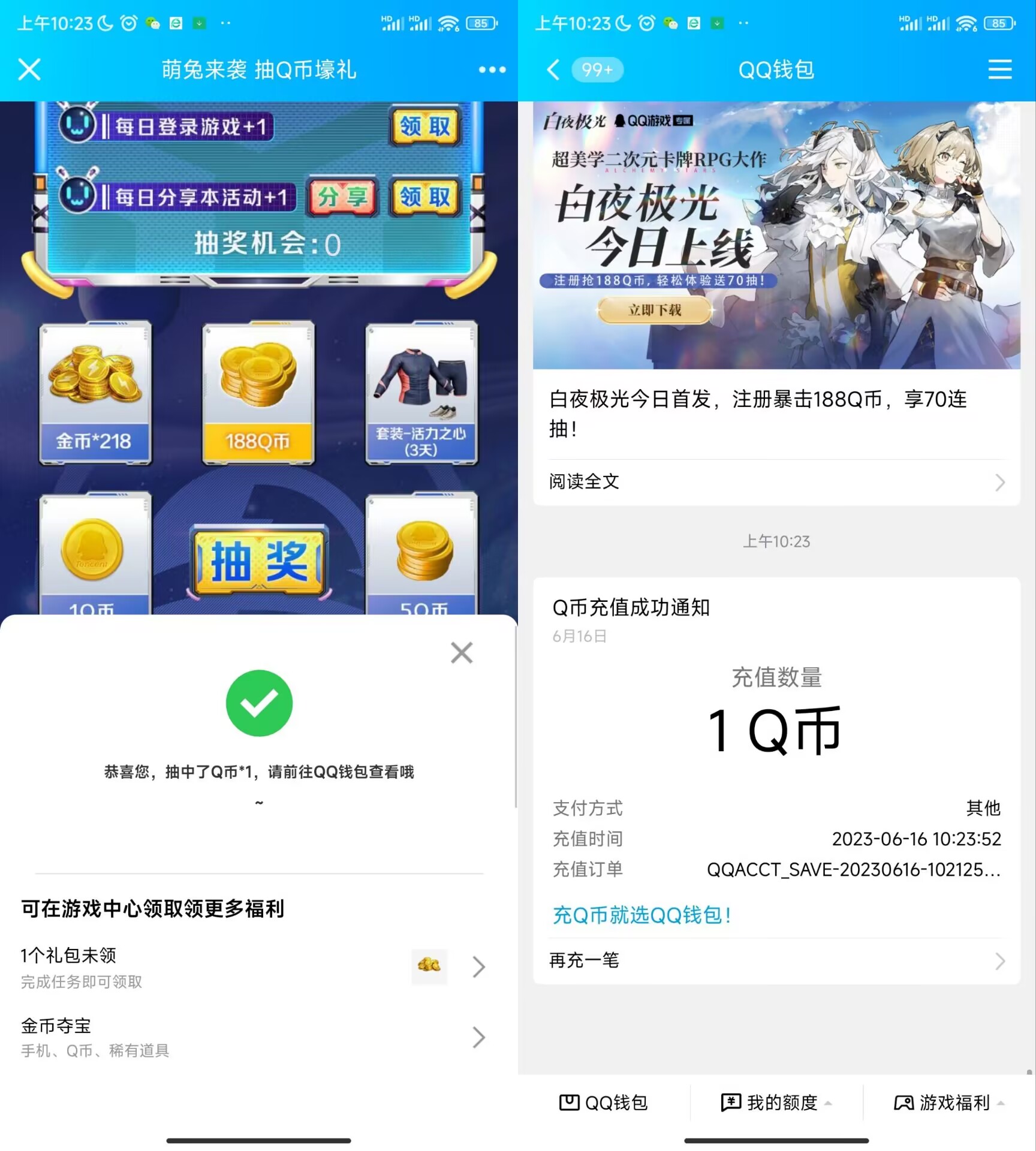
Task: Go back from QQ钱包 page
Action: click(x=553, y=70)
